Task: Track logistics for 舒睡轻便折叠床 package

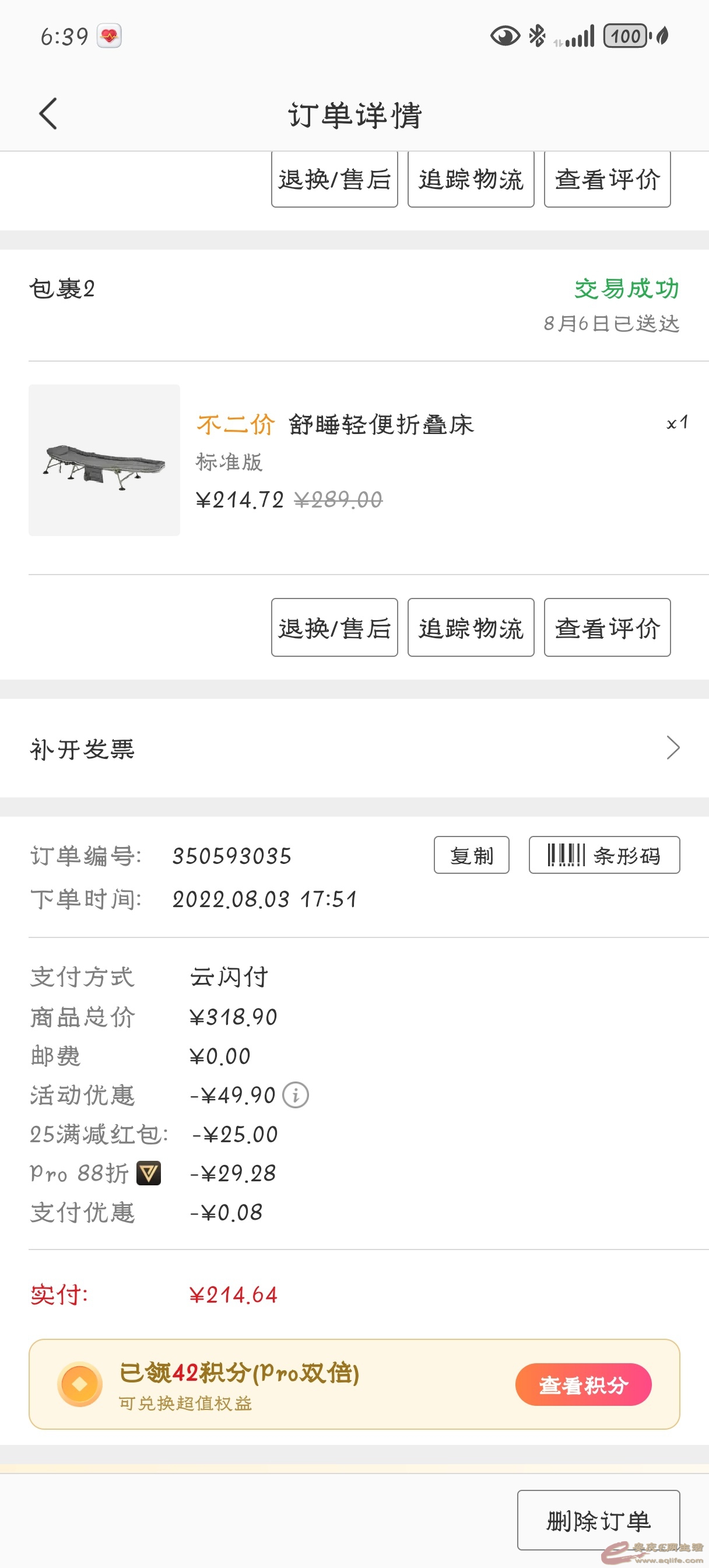Action: (471, 628)
